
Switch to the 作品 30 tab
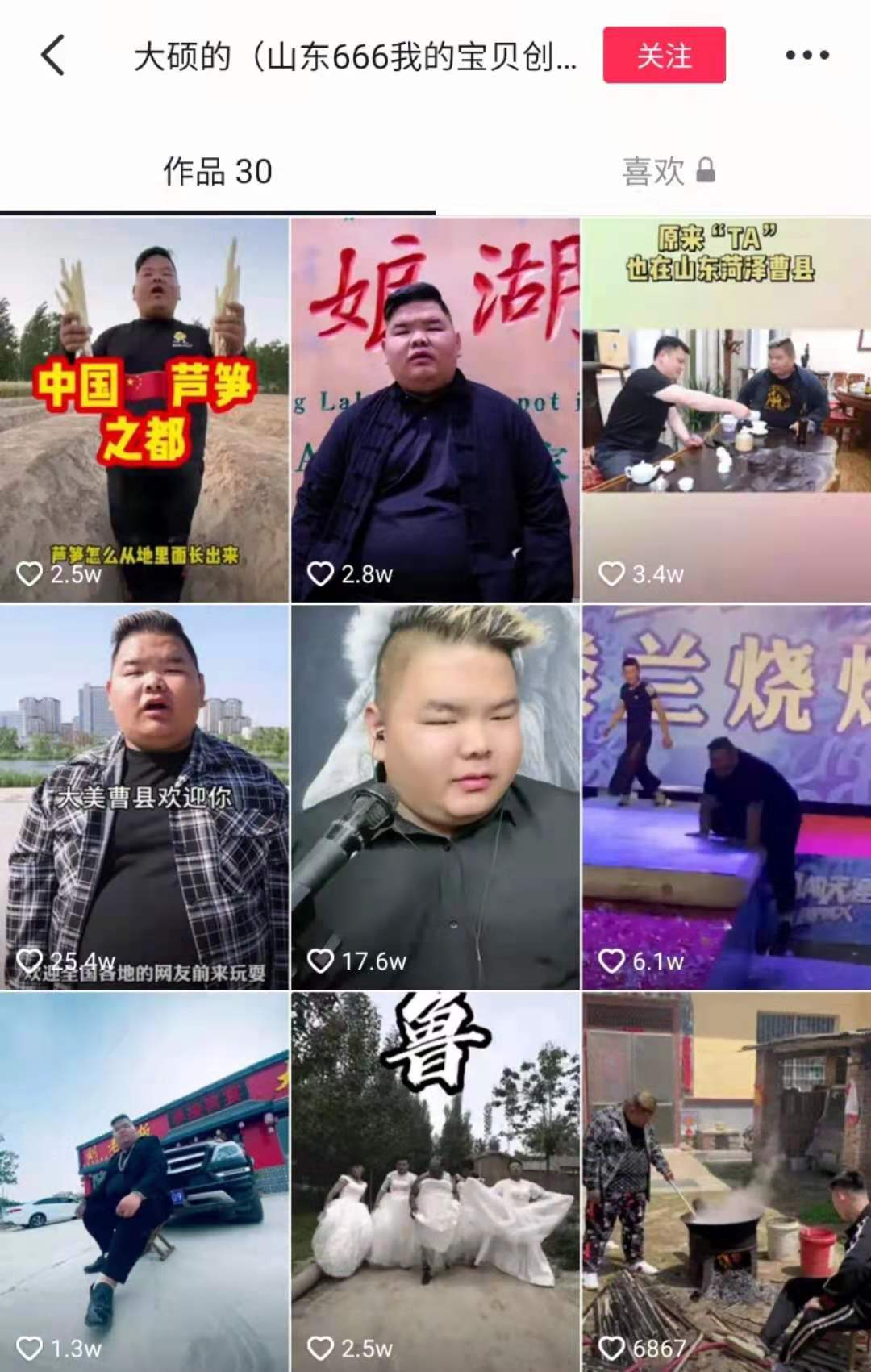pos(218,172)
